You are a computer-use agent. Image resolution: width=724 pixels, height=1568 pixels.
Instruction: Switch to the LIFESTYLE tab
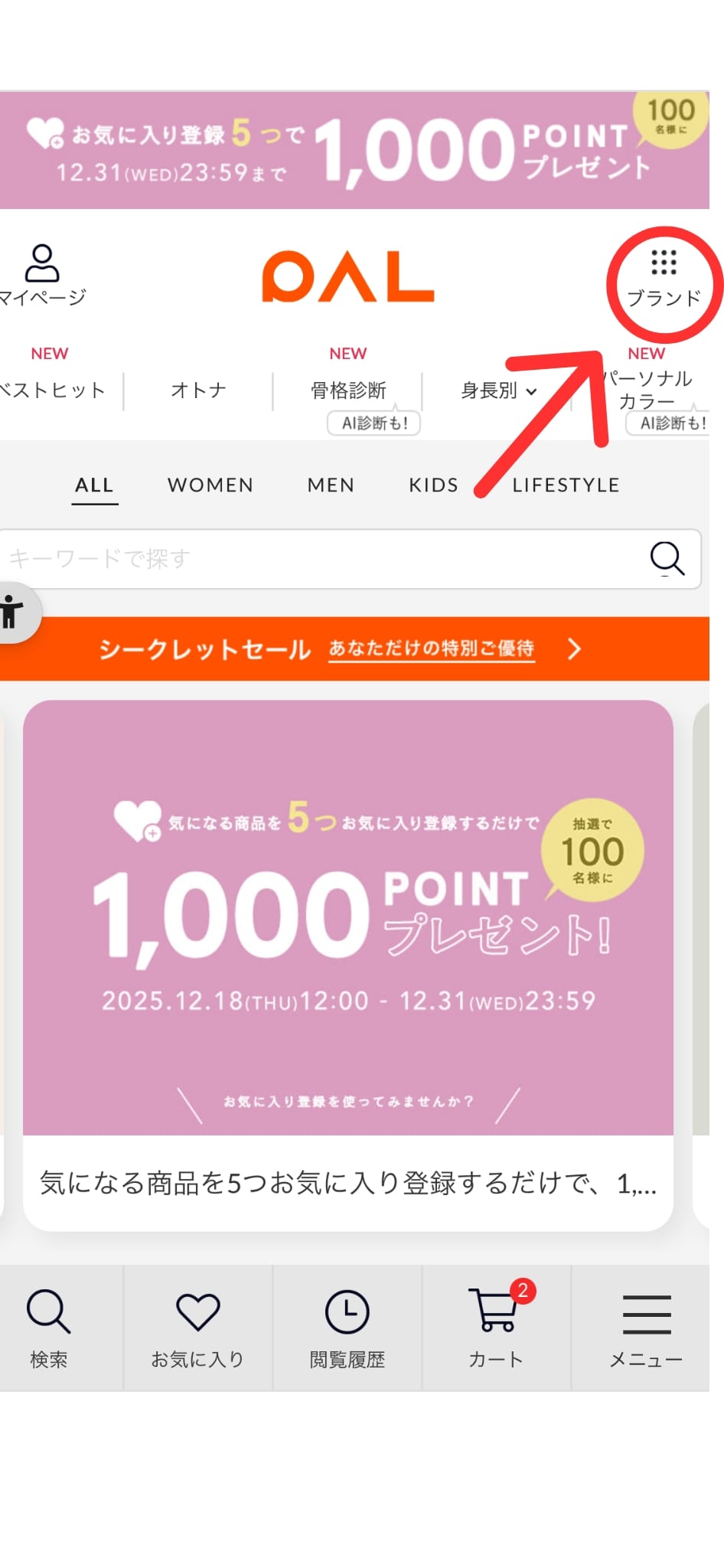566,485
